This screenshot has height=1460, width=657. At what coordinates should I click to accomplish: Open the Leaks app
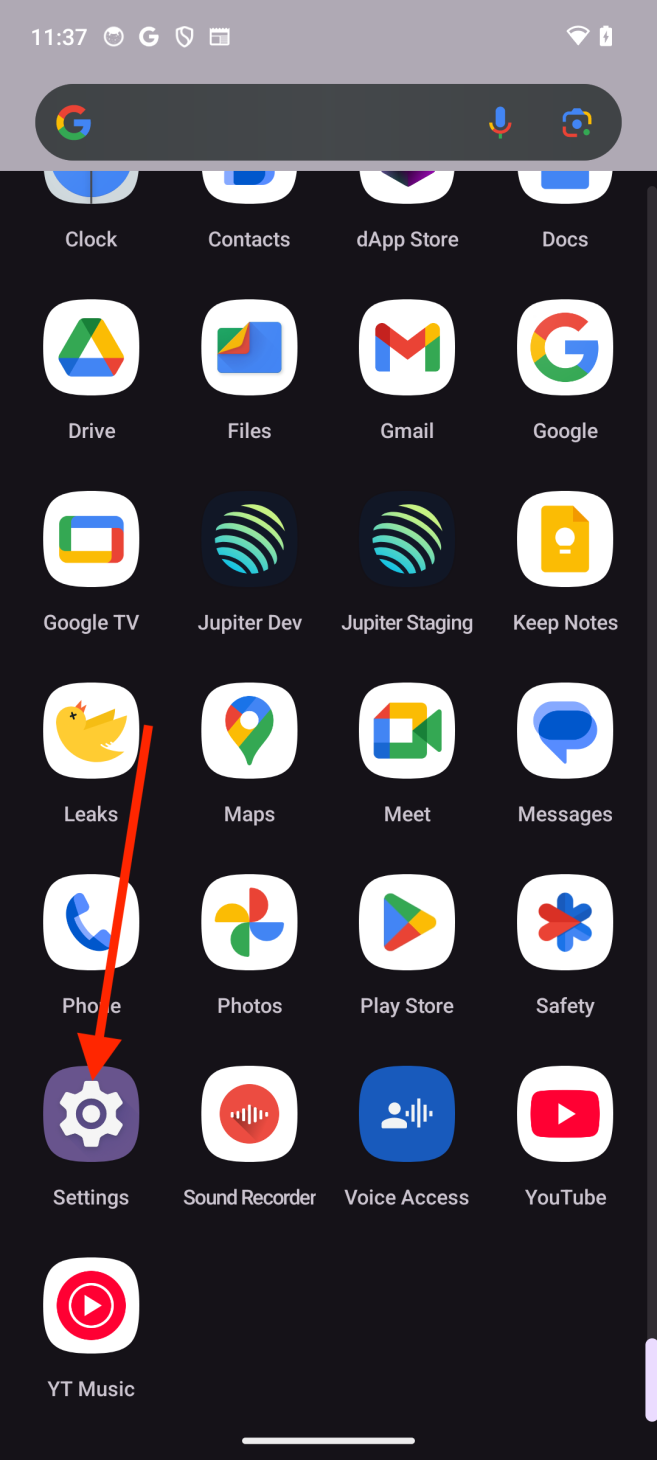point(91,731)
